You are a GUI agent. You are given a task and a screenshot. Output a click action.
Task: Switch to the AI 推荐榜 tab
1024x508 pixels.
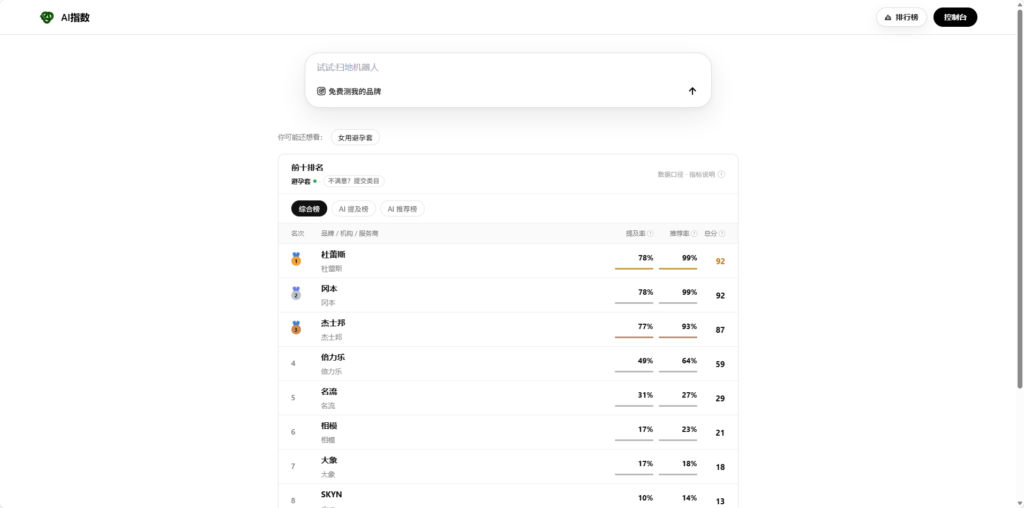(402, 209)
